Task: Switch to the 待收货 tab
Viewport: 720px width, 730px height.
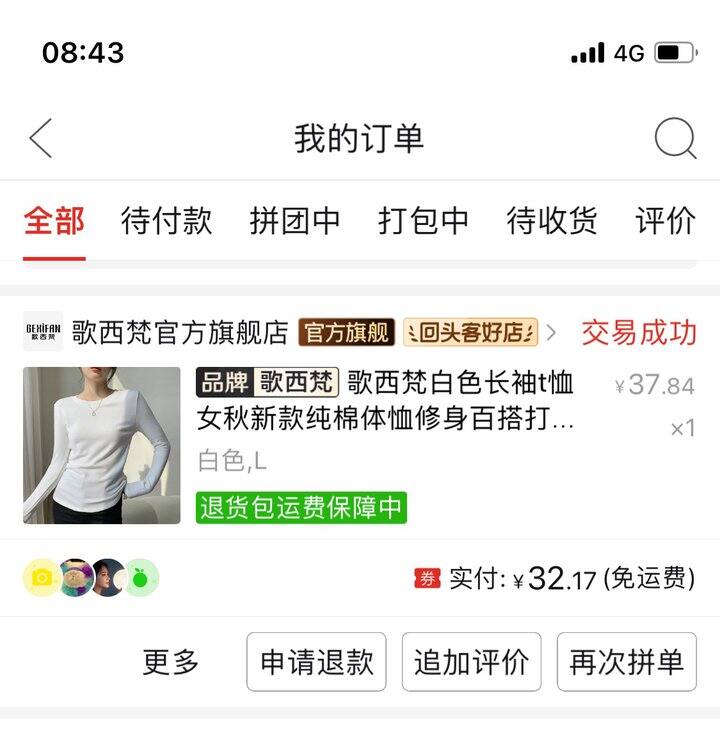Action: [551, 220]
